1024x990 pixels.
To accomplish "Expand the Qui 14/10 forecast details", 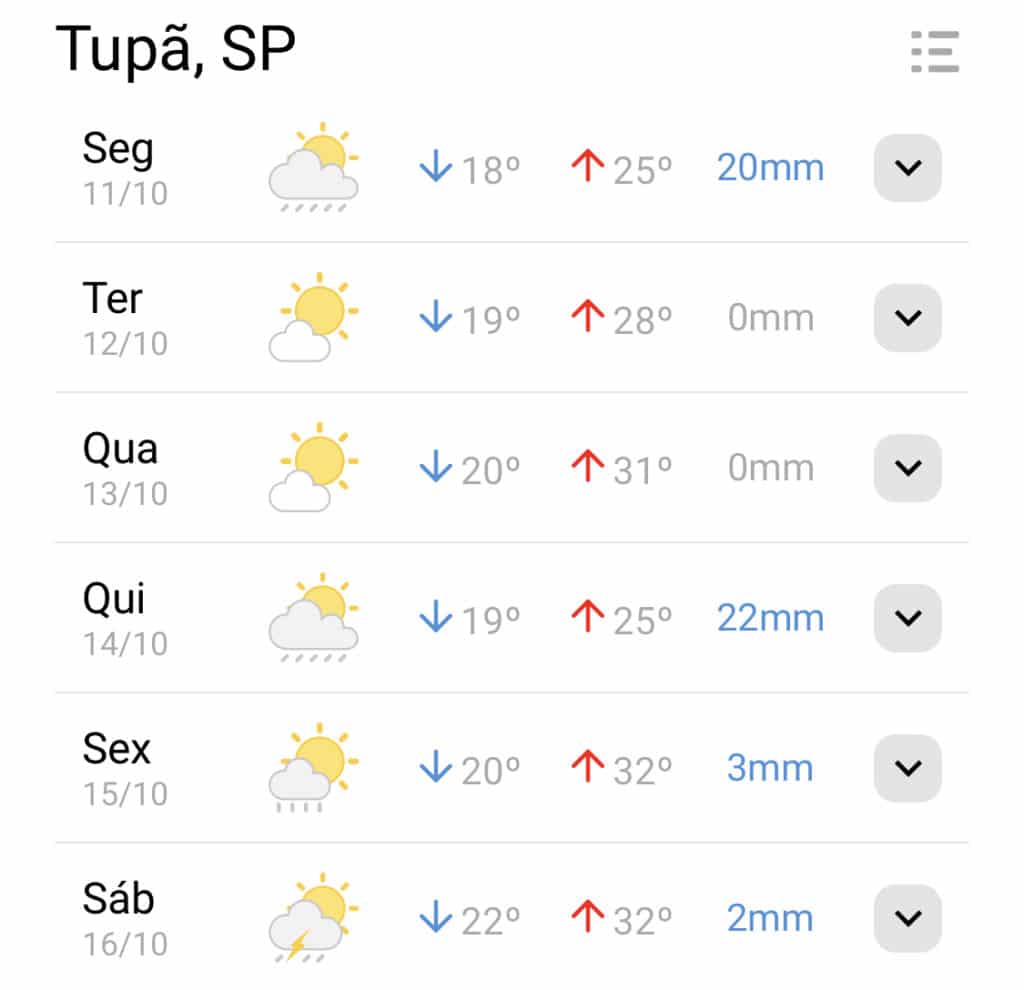I will tap(907, 618).
